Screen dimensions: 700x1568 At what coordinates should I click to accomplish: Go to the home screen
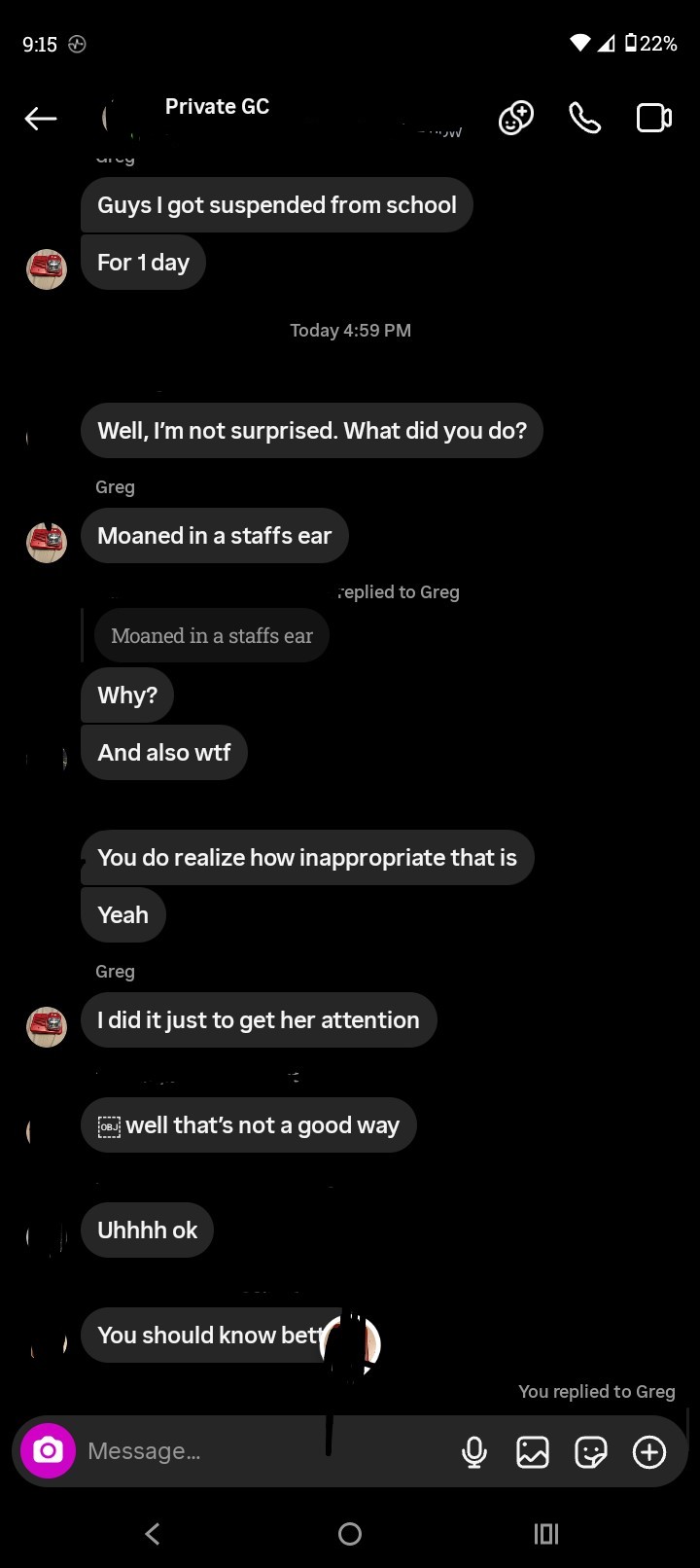click(350, 1534)
